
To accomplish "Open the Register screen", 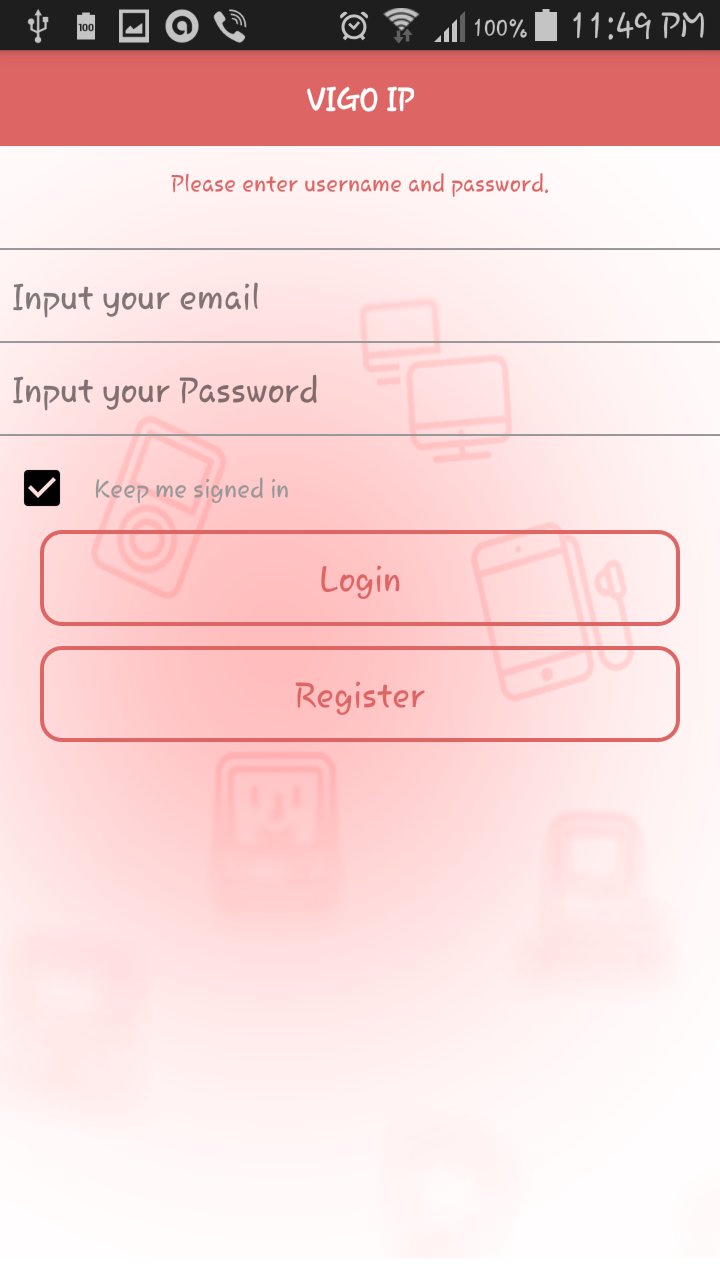I will pyautogui.click(x=360, y=694).
